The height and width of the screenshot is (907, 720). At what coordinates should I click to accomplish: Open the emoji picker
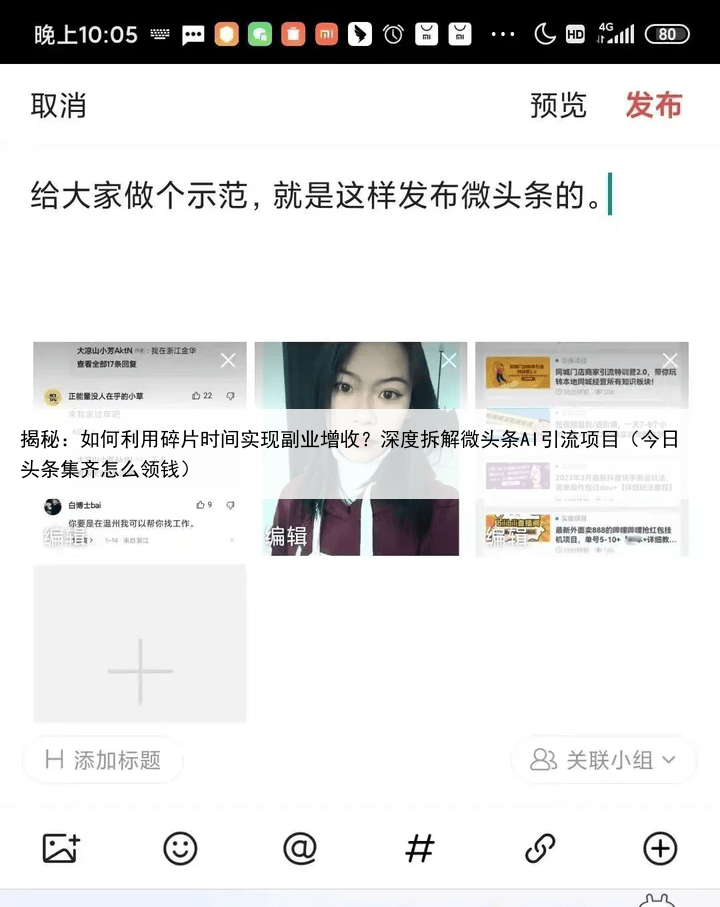[180, 849]
